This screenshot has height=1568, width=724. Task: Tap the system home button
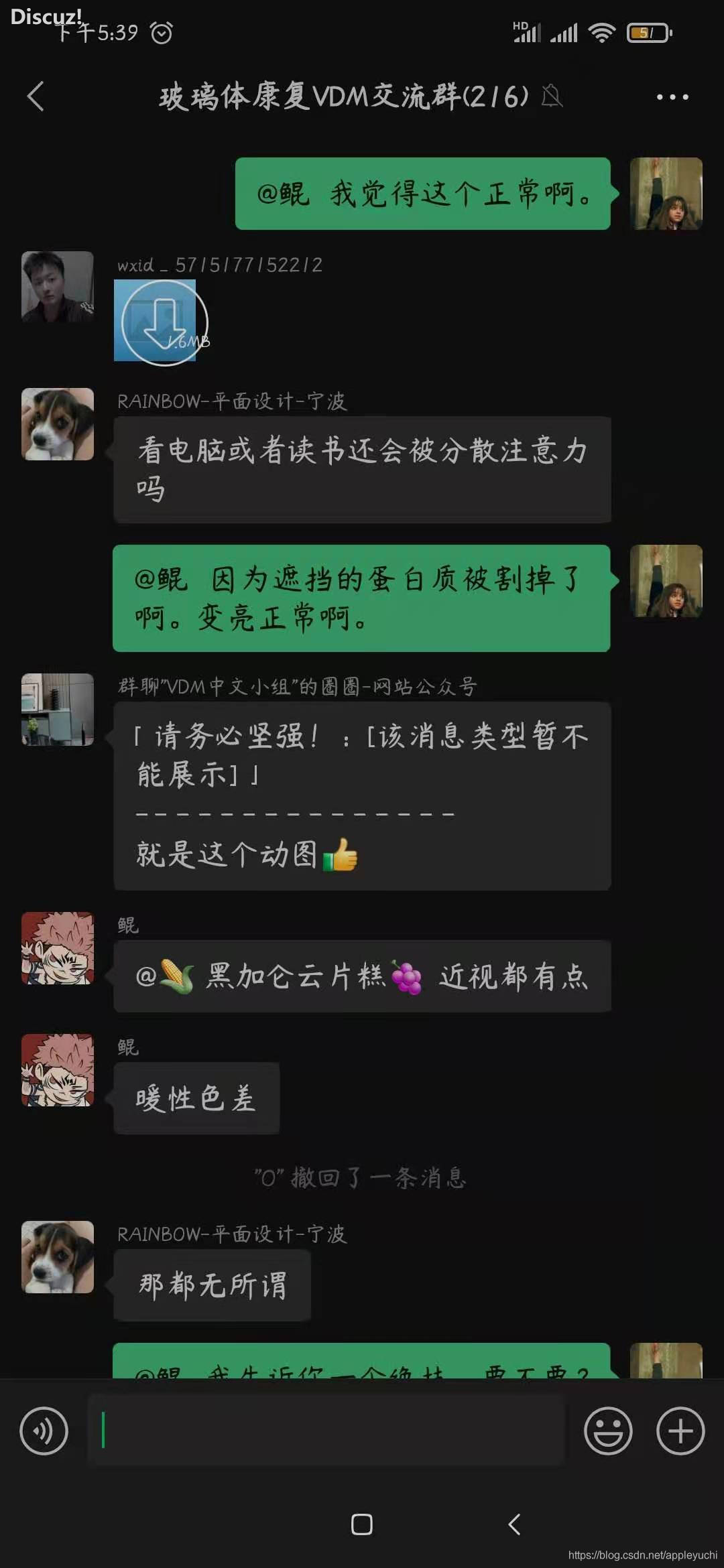pos(362,1524)
